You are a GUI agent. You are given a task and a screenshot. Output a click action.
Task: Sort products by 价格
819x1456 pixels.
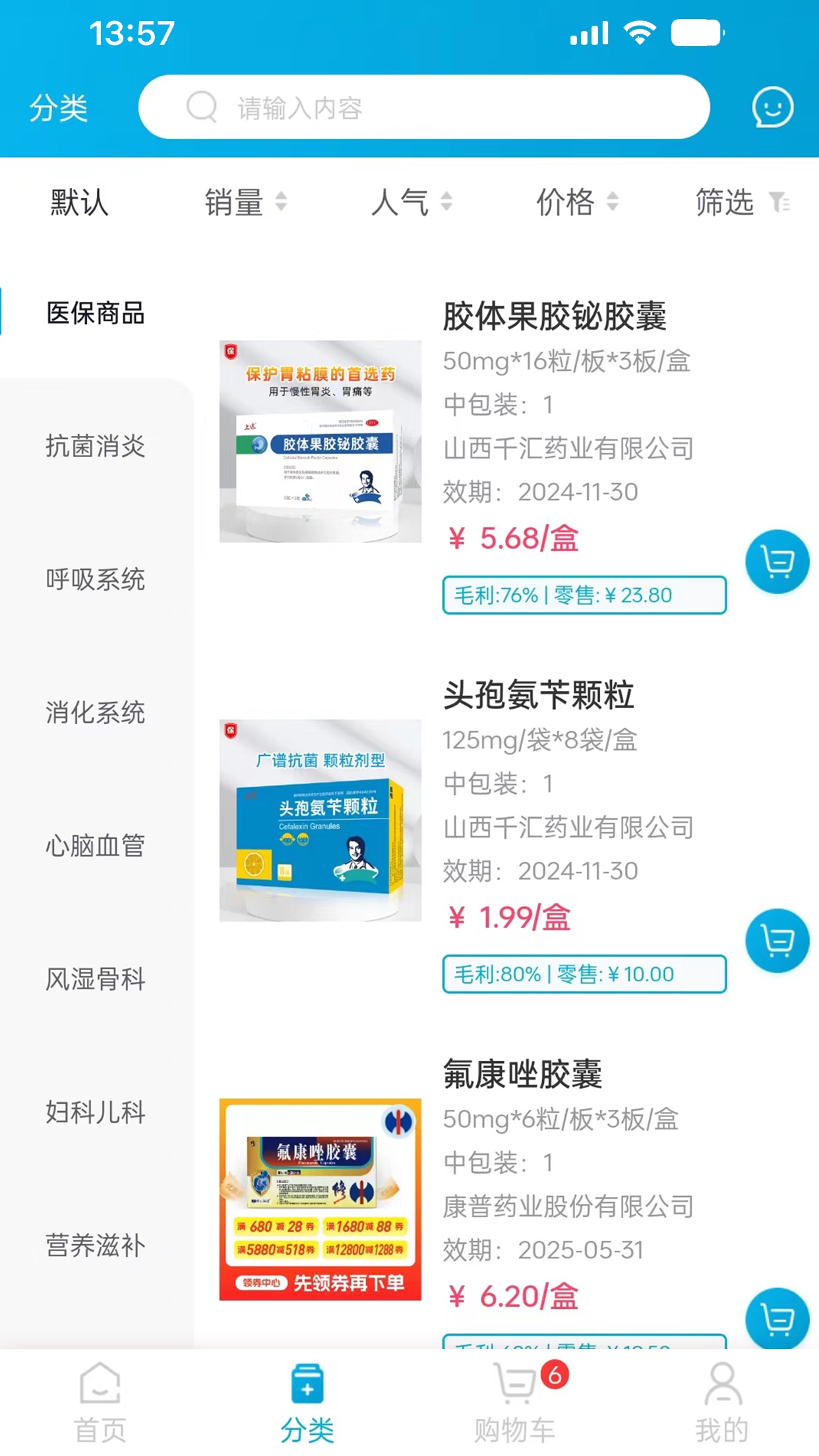point(576,202)
